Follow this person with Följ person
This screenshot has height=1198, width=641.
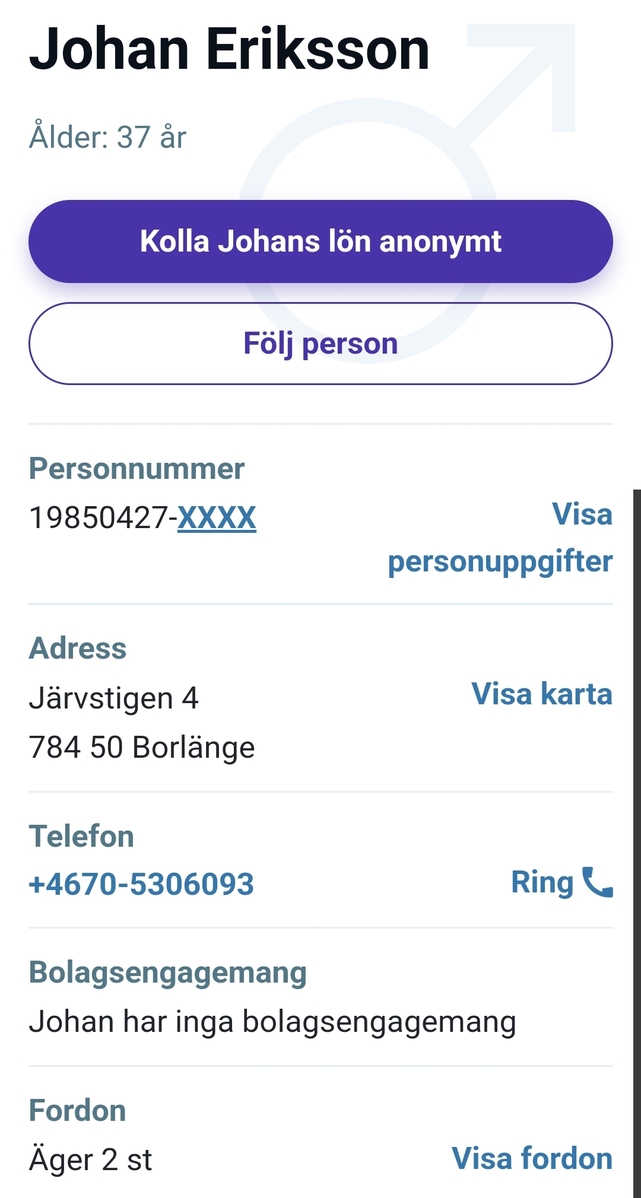(320, 343)
